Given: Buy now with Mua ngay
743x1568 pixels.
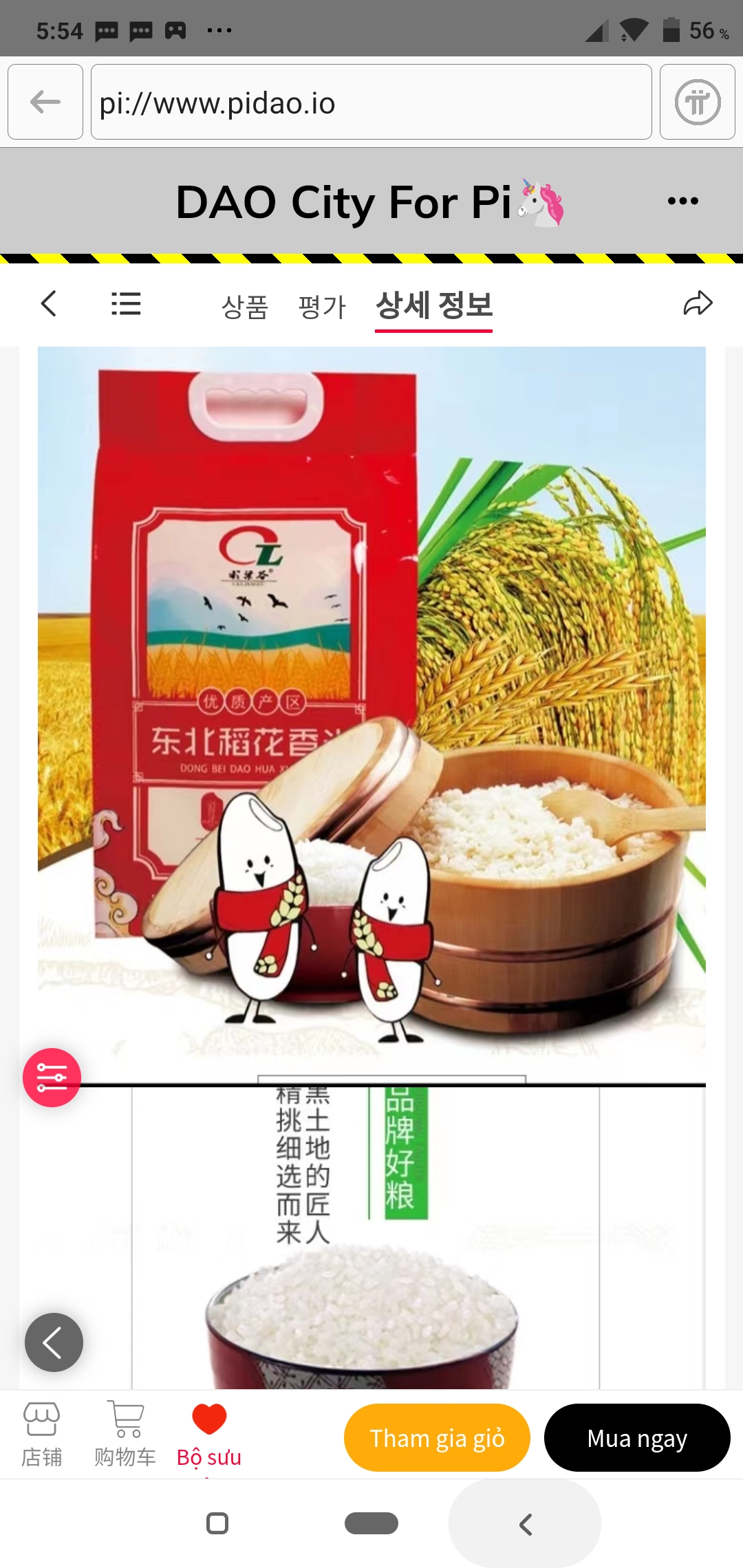Looking at the screenshot, I should (x=636, y=1438).
